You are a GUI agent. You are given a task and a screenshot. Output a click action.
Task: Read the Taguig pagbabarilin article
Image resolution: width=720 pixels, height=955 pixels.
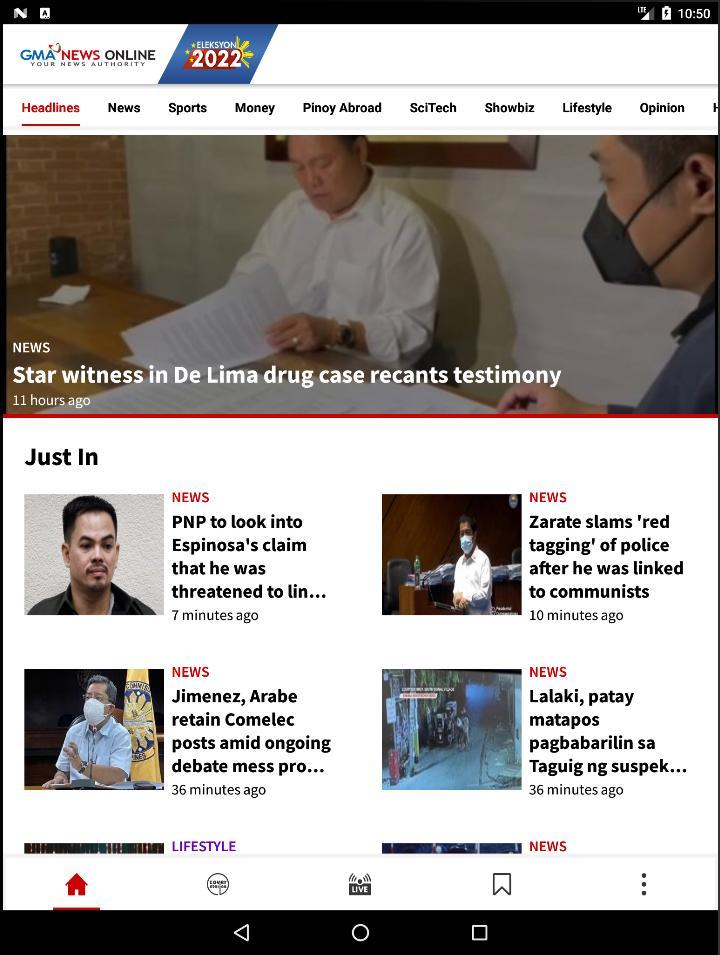[x=607, y=731]
